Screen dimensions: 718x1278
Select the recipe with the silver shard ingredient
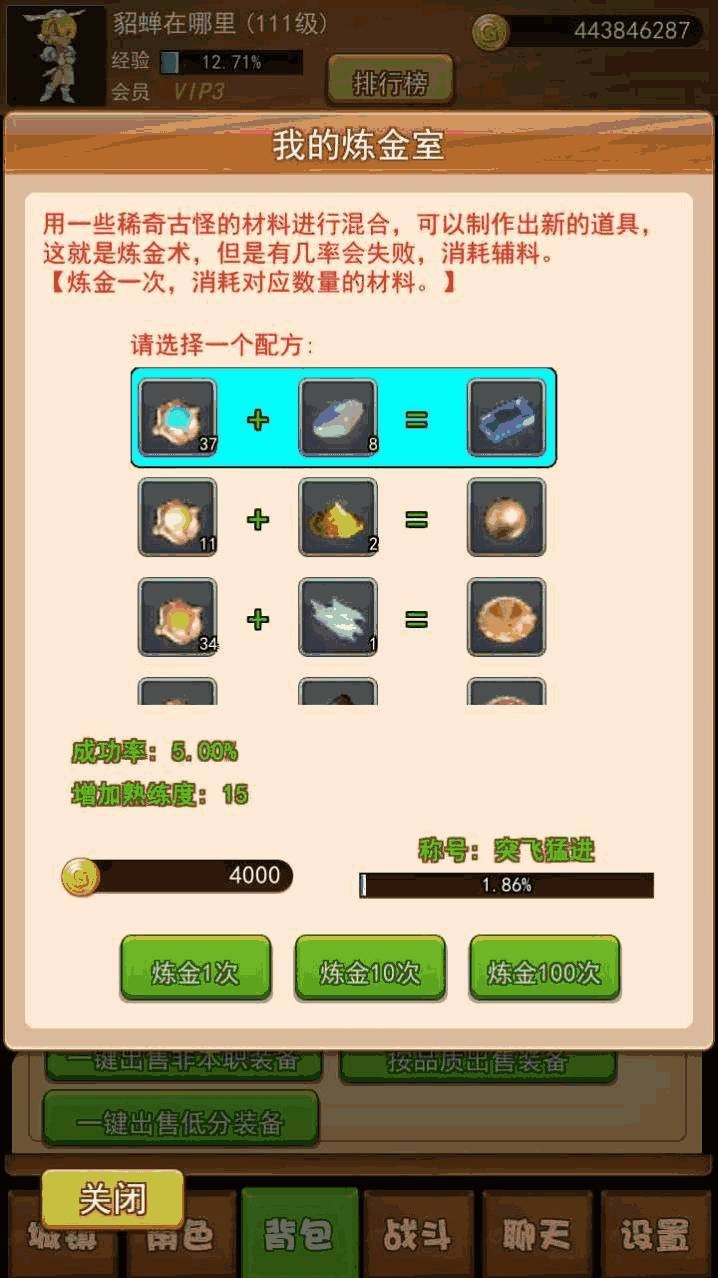click(342, 618)
